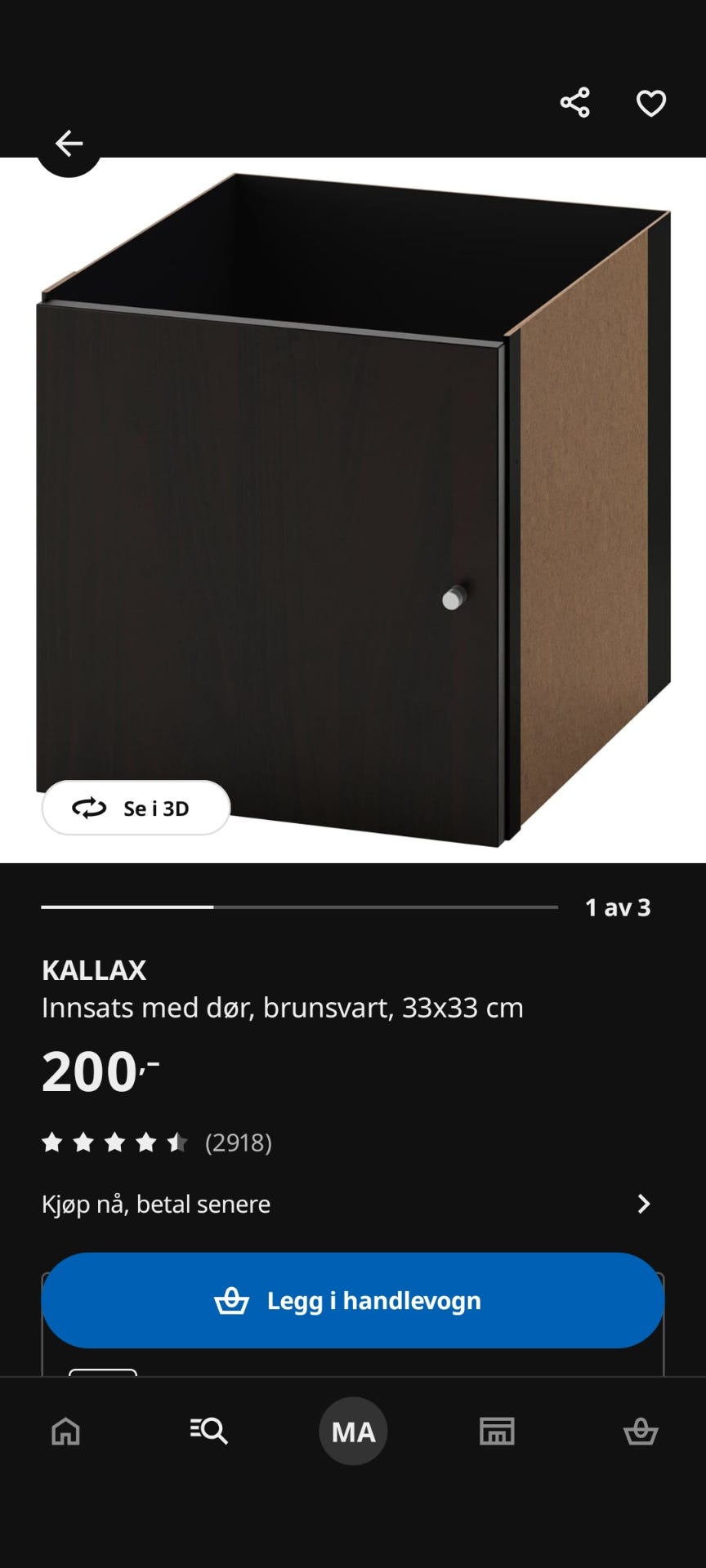
Task: Go back with the arrow icon
Action: pyautogui.click(x=69, y=142)
